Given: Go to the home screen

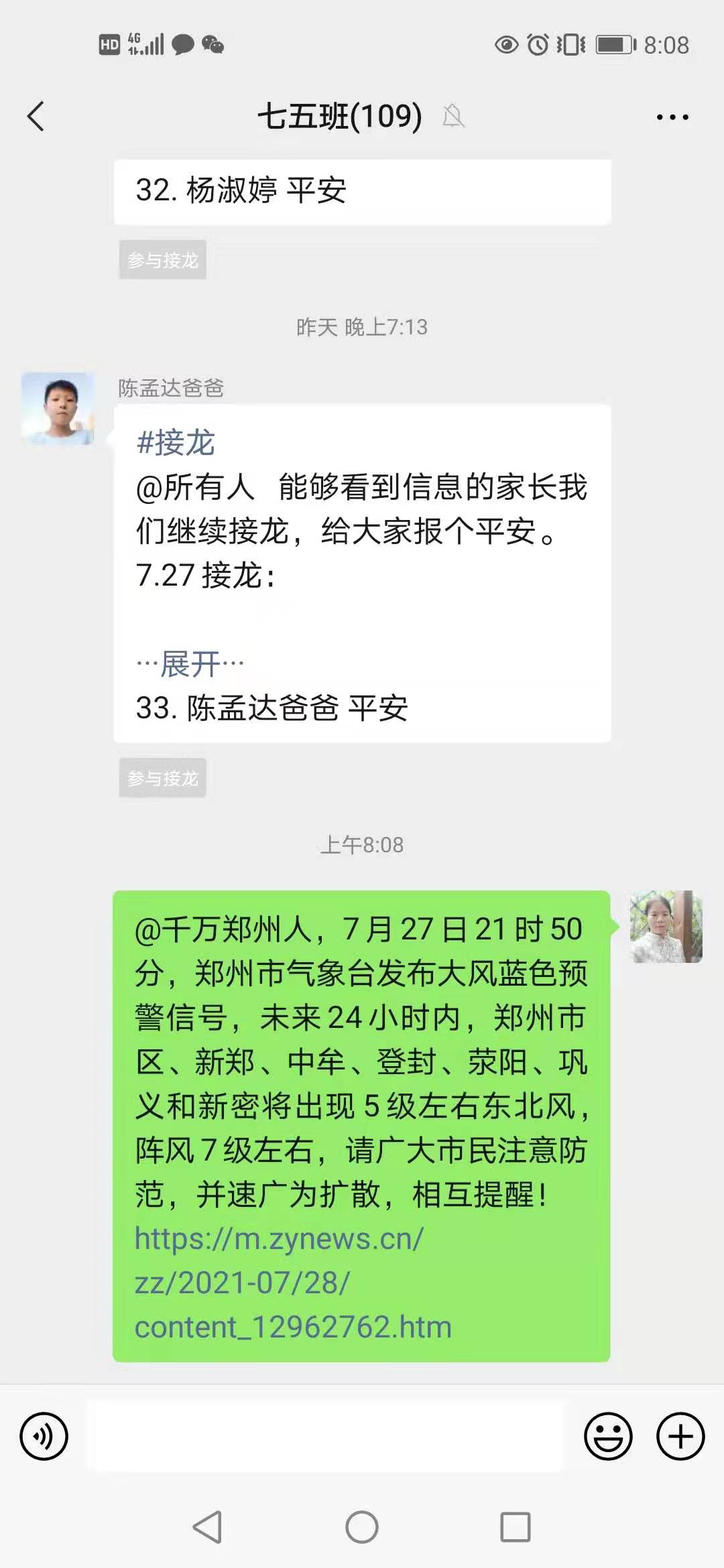Looking at the screenshot, I should point(362,1527).
